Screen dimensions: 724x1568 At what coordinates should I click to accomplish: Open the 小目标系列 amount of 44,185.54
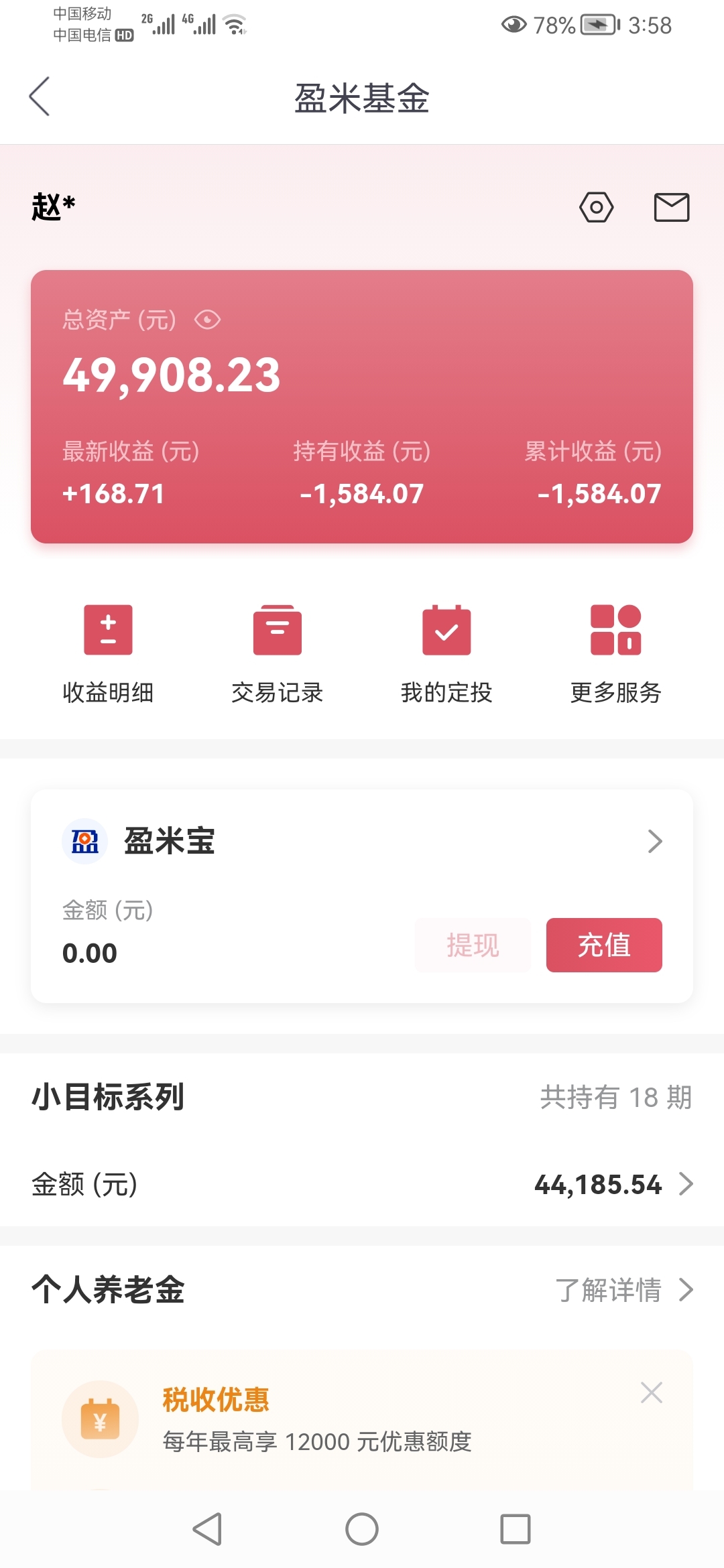click(362, 1184)
